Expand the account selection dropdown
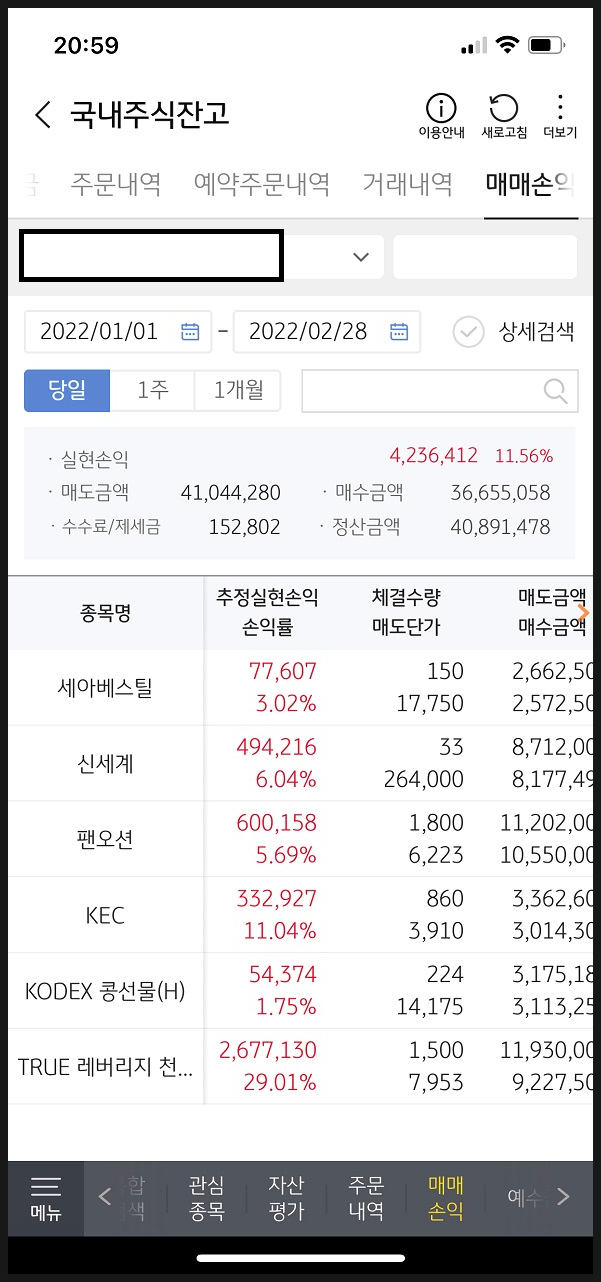The image size is (601, 1282). point(202,257)
